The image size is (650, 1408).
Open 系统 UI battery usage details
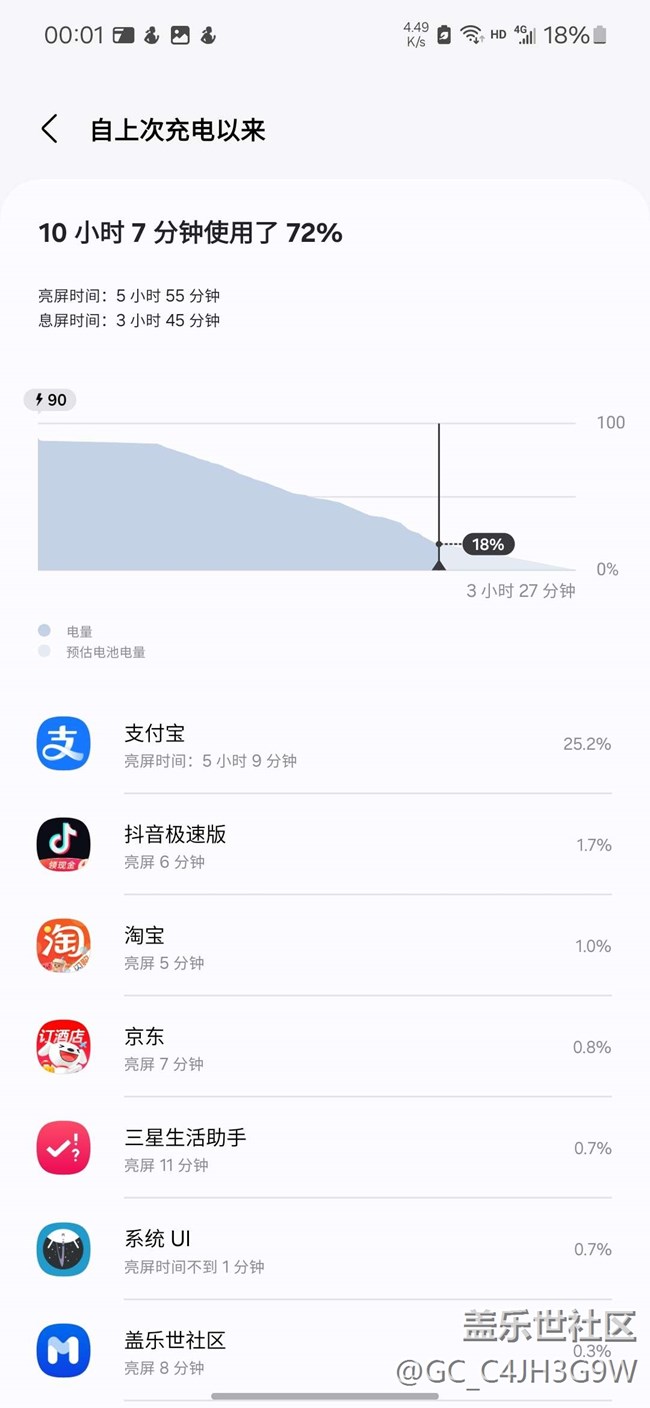pos(325,1249)
